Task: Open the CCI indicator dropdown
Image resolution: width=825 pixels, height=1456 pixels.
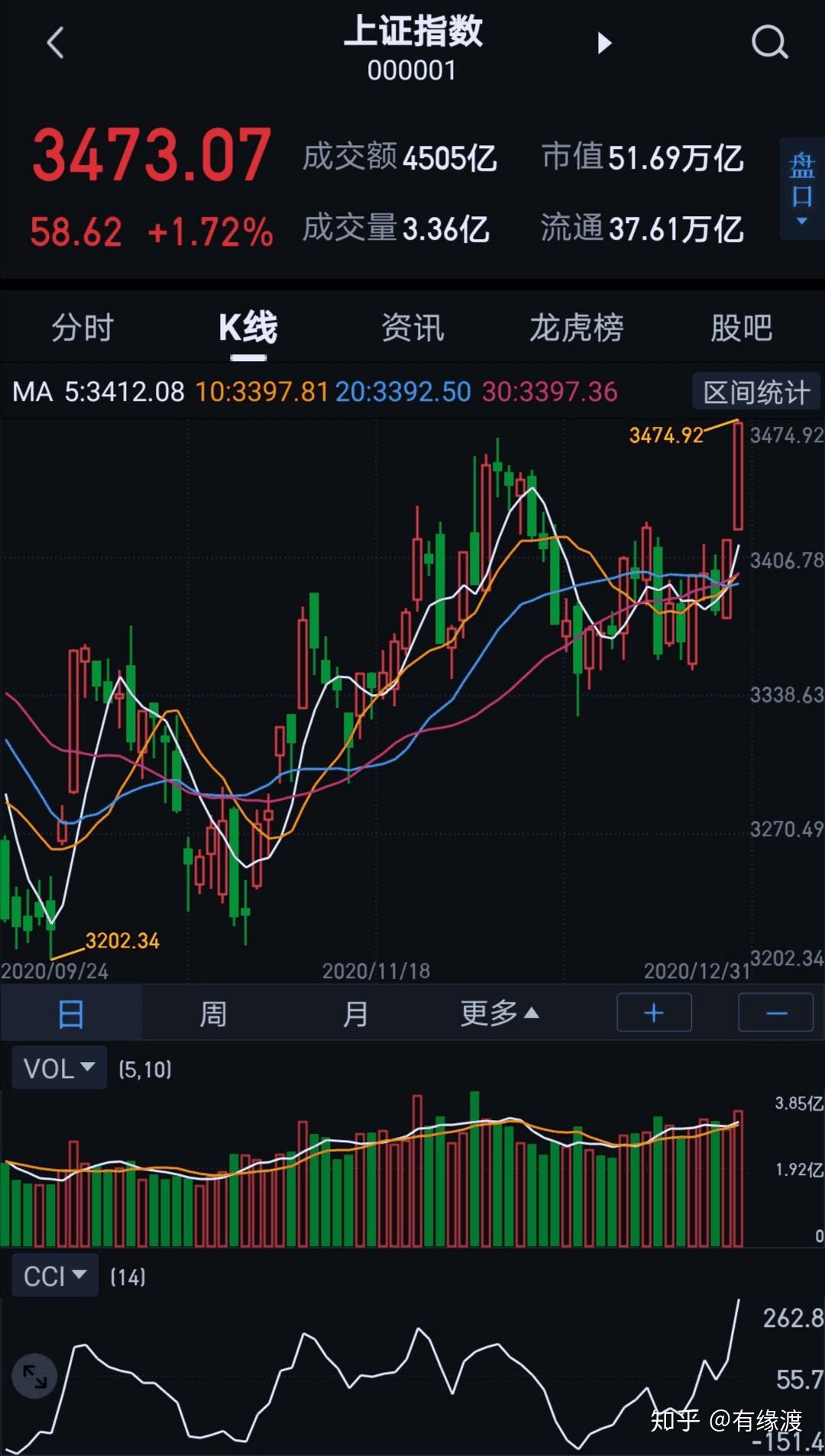Action: [x=54, y=1275]
